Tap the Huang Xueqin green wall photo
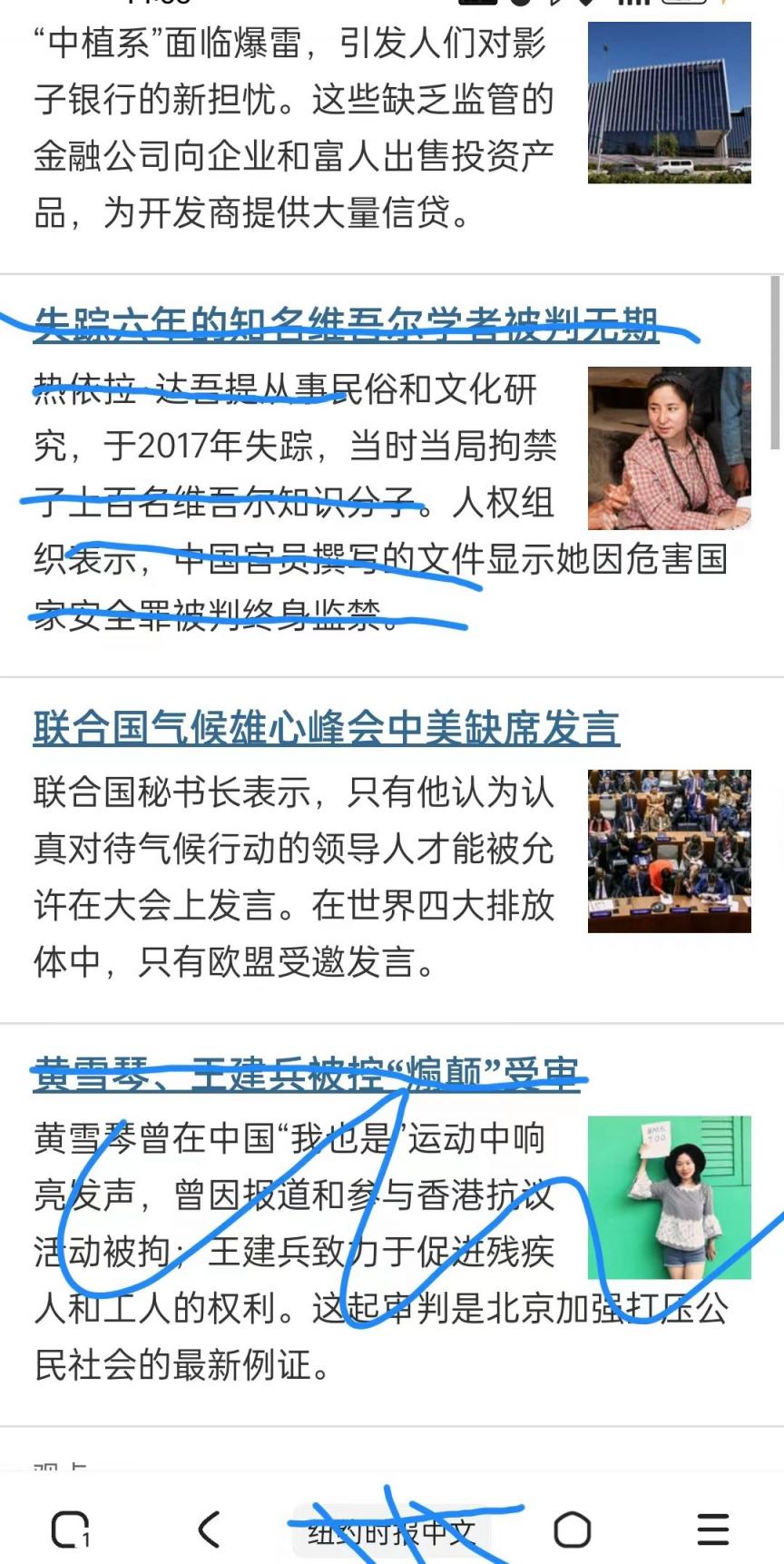Viewport: 784px width, 1564px height. pos(669,1196)
